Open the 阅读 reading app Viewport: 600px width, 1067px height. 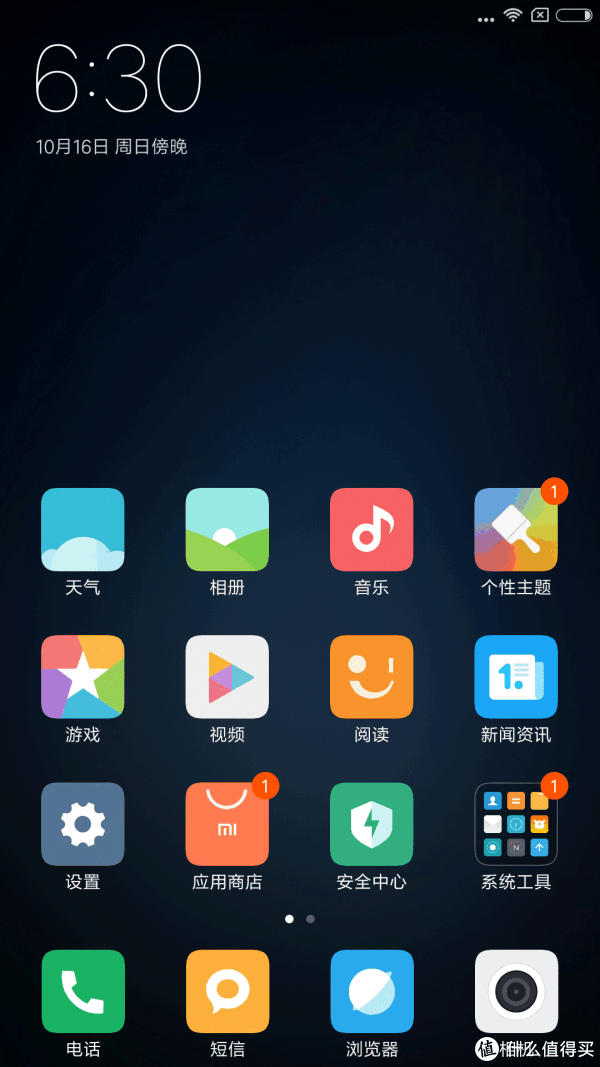coord(371,677)
